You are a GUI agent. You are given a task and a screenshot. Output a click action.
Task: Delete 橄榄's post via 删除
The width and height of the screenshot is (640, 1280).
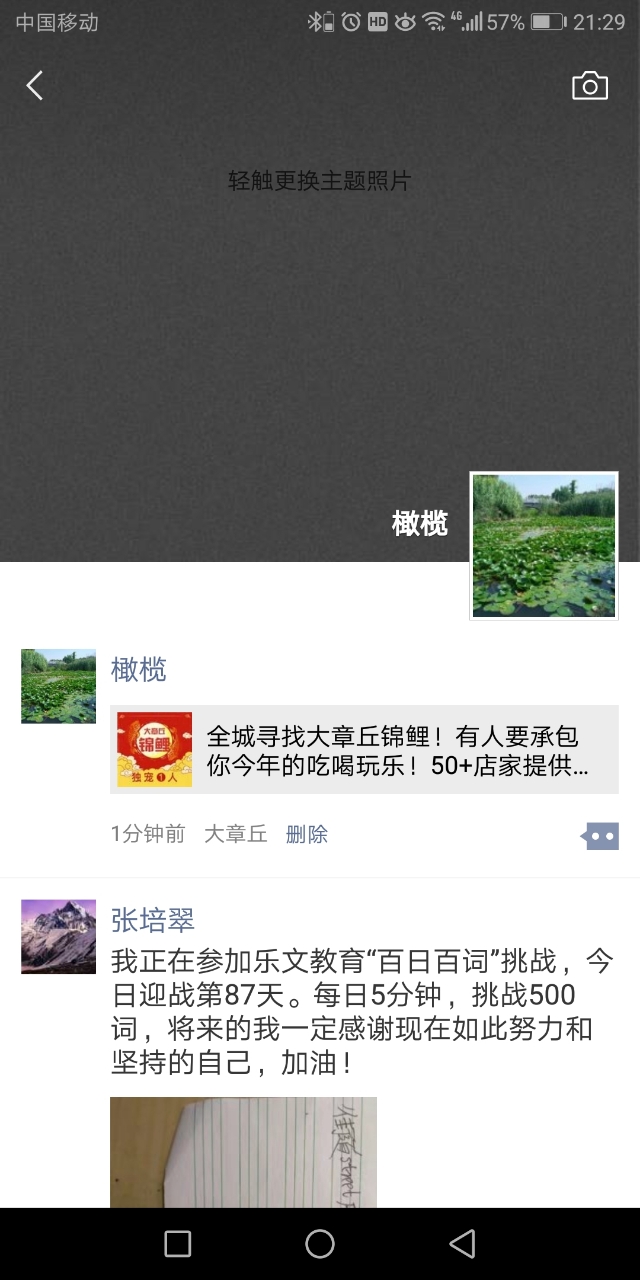click(307, 834)
